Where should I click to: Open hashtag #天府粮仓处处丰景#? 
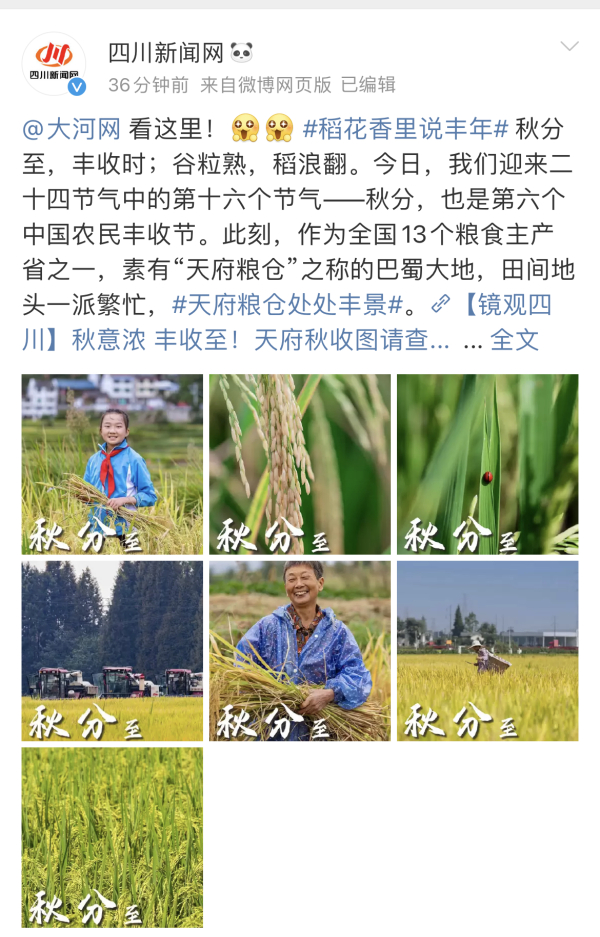point(287,303)
